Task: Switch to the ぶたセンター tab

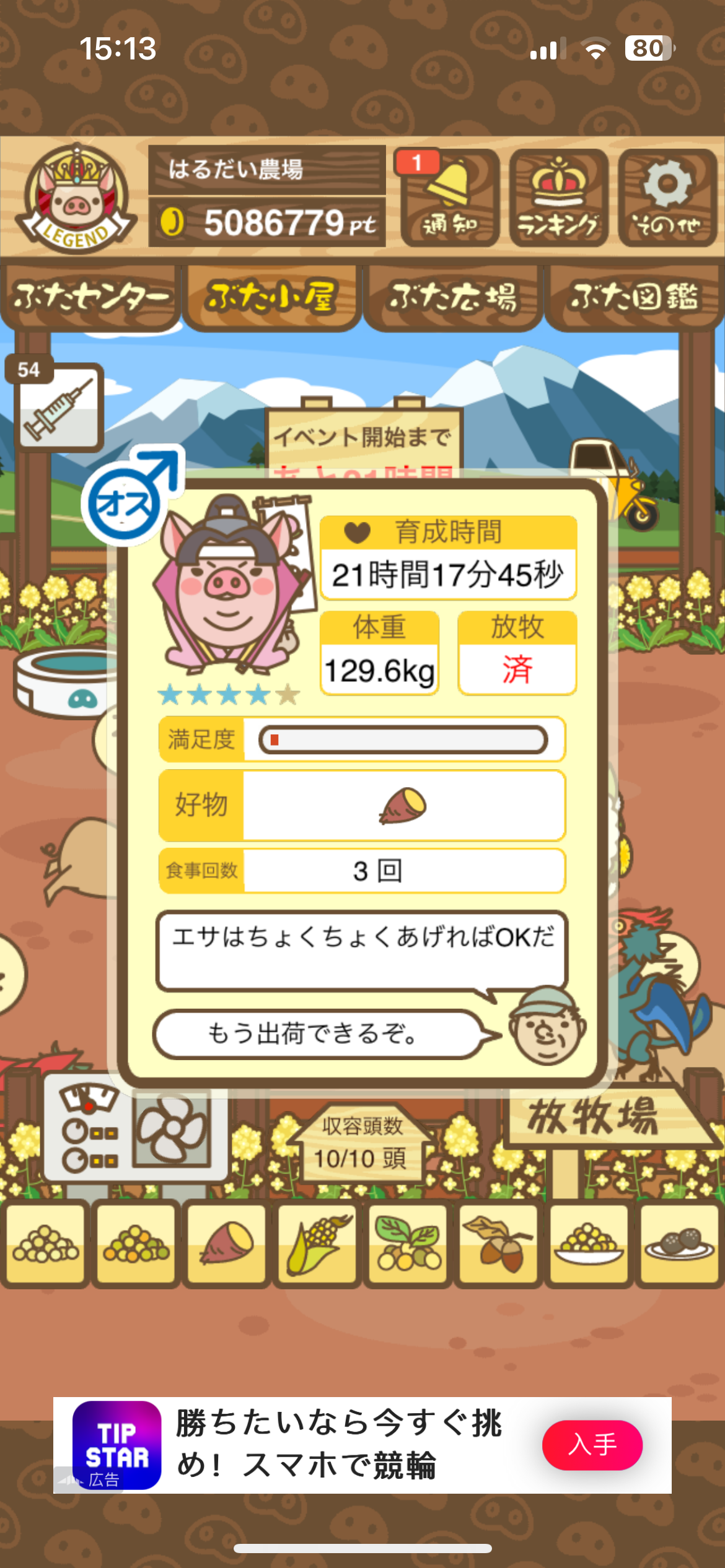Action: tap(90, 297)
